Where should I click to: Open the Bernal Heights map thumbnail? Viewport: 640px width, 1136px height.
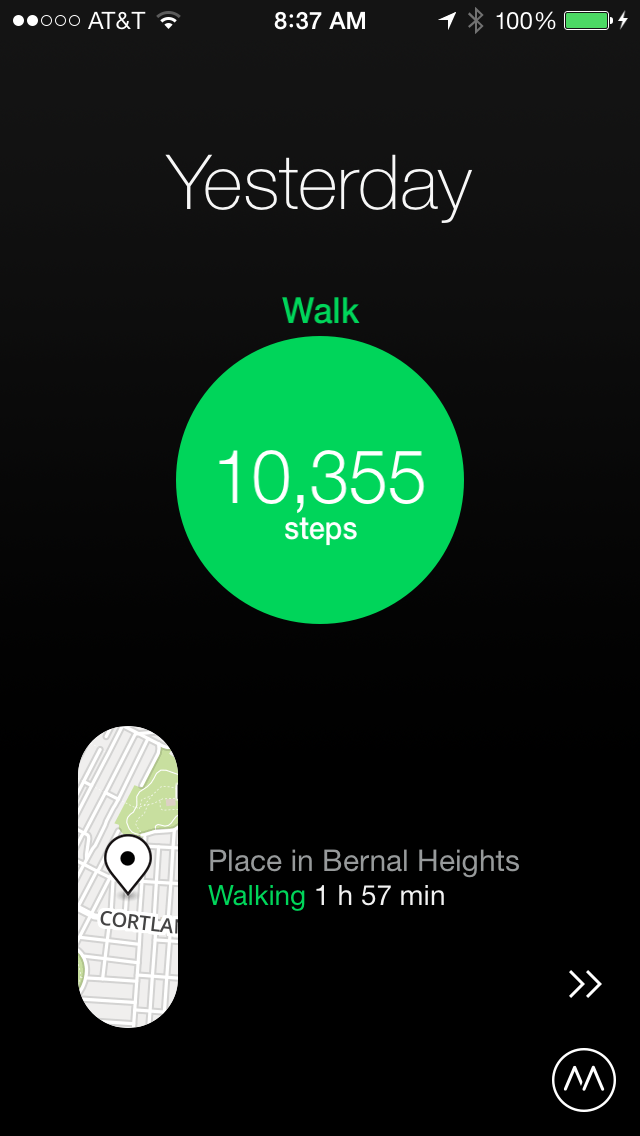tap(128, 876)
